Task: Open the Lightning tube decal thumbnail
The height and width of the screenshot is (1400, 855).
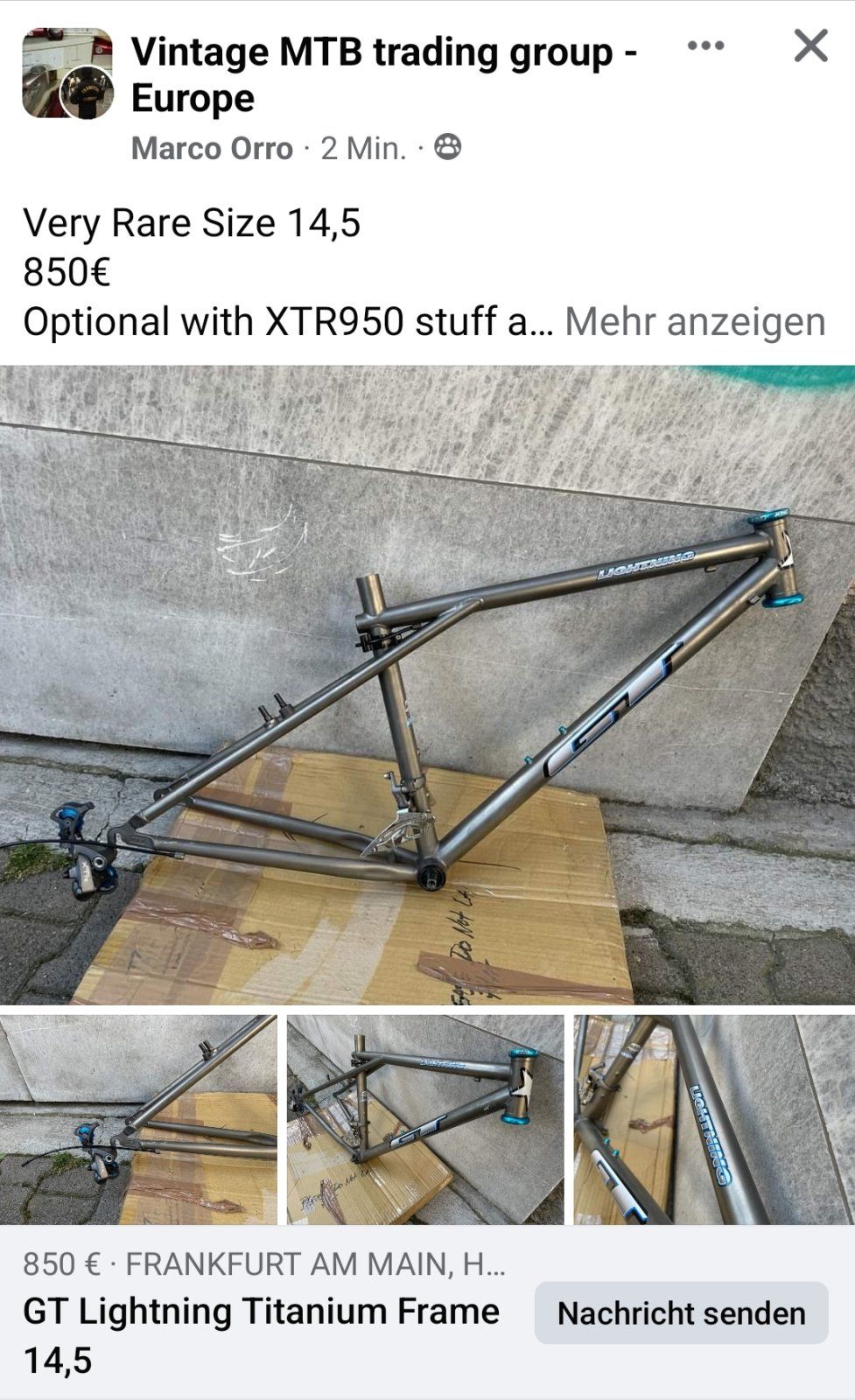Action: point(713,1119)
